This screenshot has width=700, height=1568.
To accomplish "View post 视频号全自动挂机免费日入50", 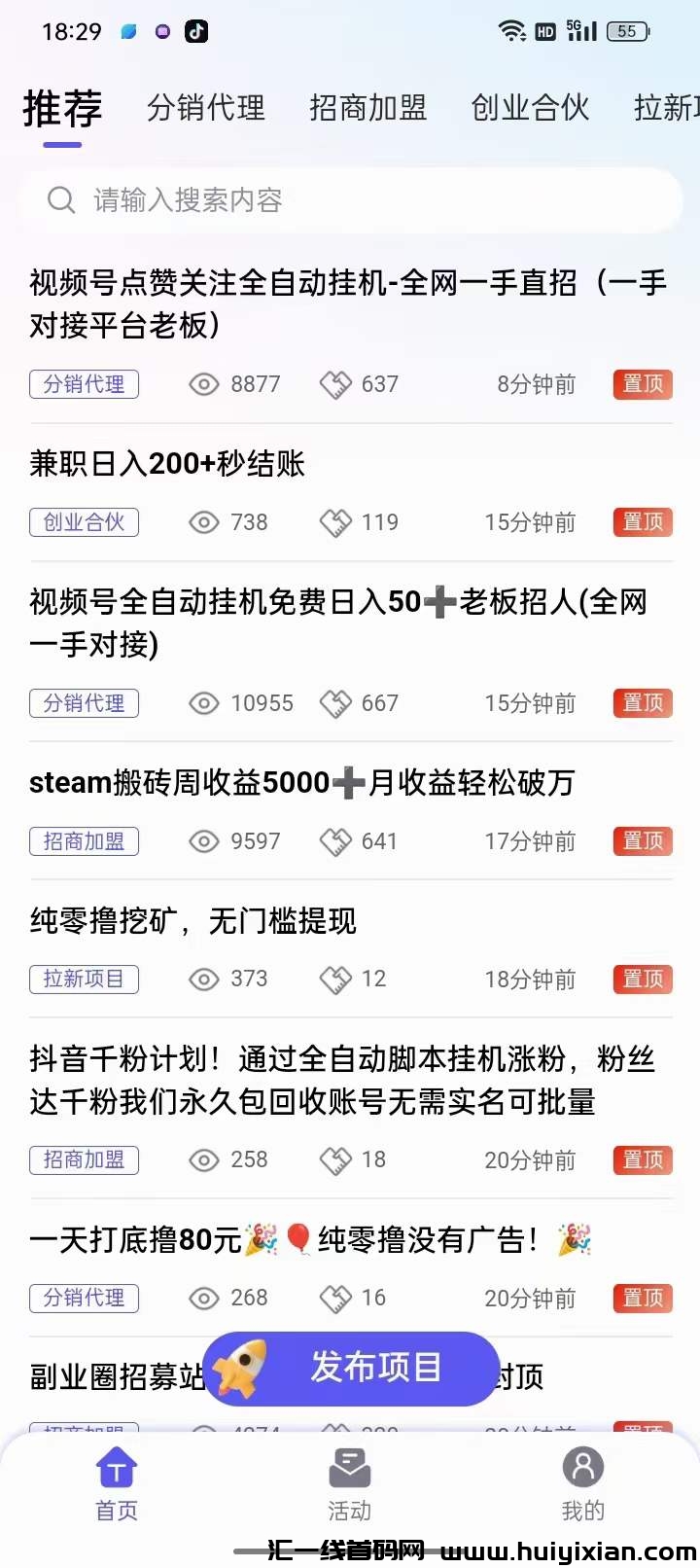I will (x=338, y=623).
